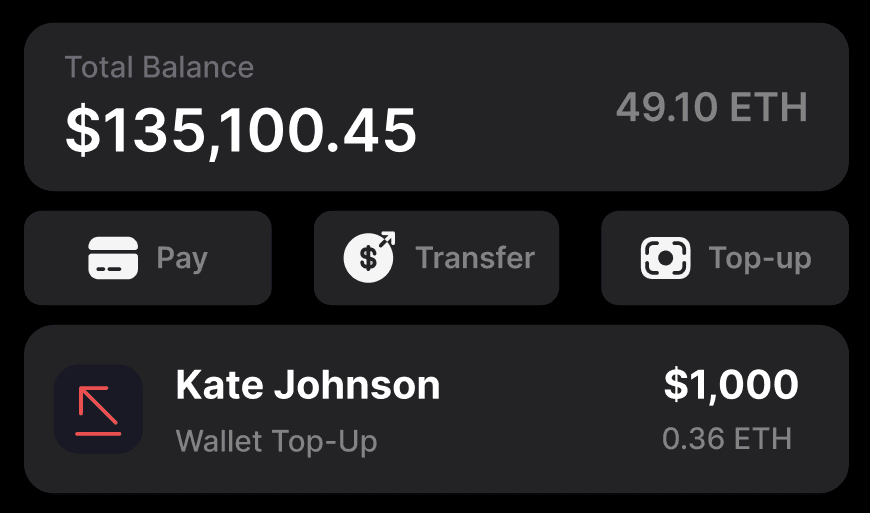Viewport: 870px width, 513px height.
Task: Tap the Pay button
Action: coord(148,258)
